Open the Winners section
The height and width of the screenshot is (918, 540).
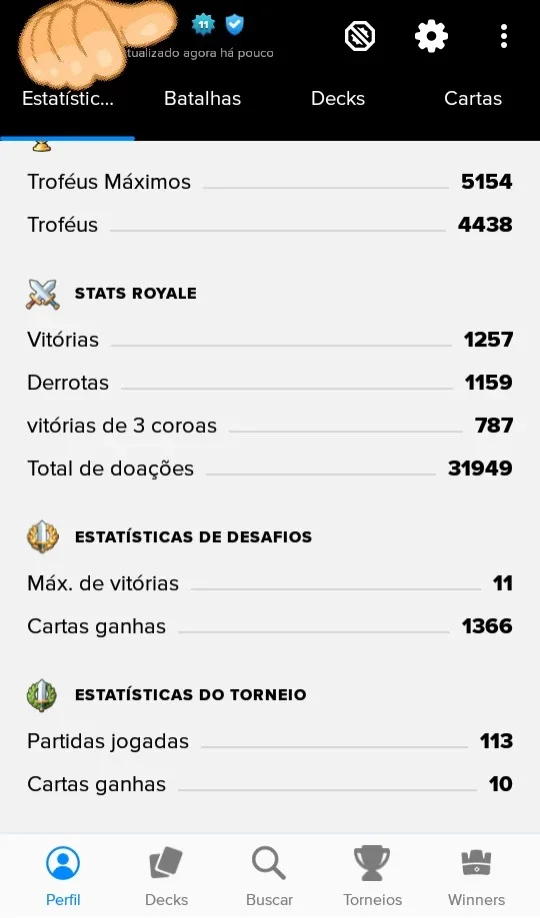point(476,876)
